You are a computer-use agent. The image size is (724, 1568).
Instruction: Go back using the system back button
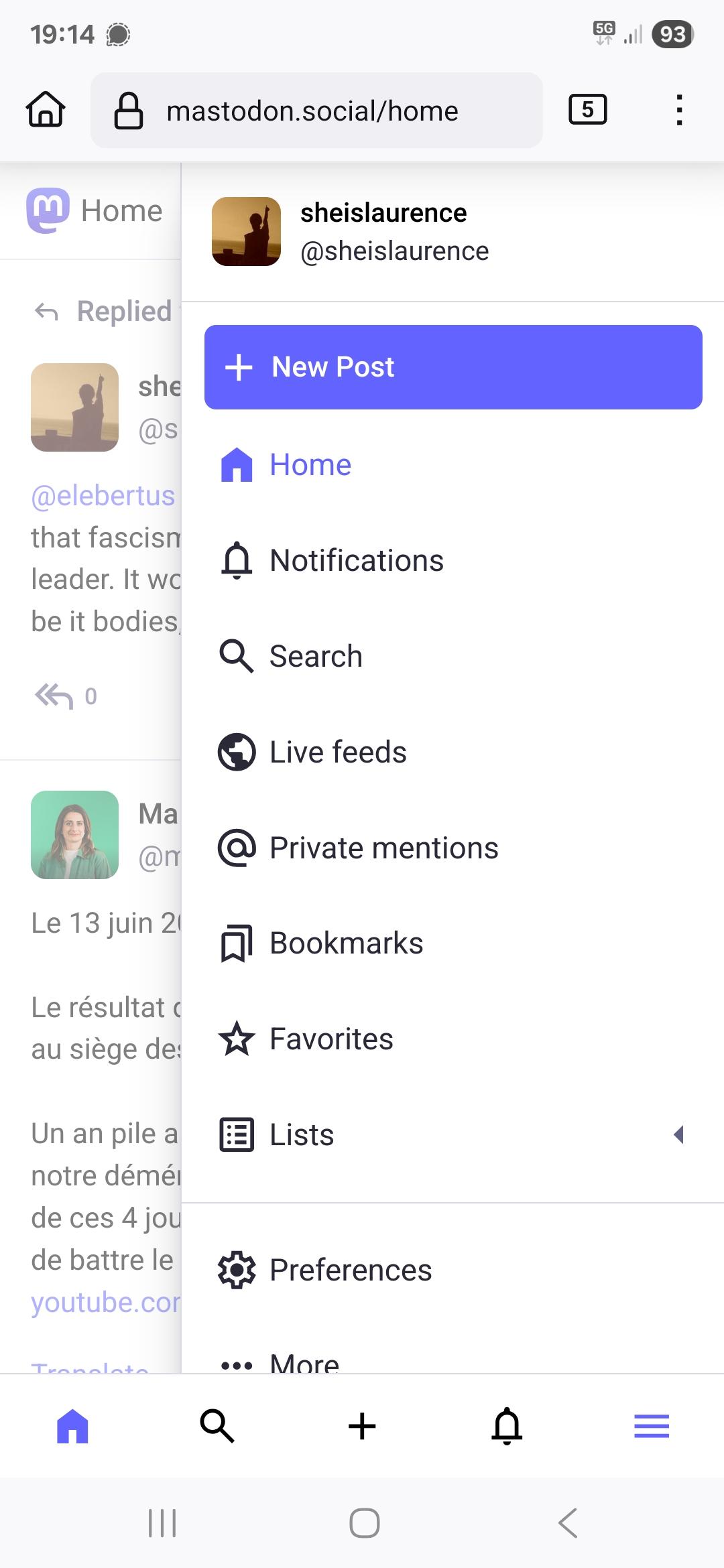coord(568,1523)
